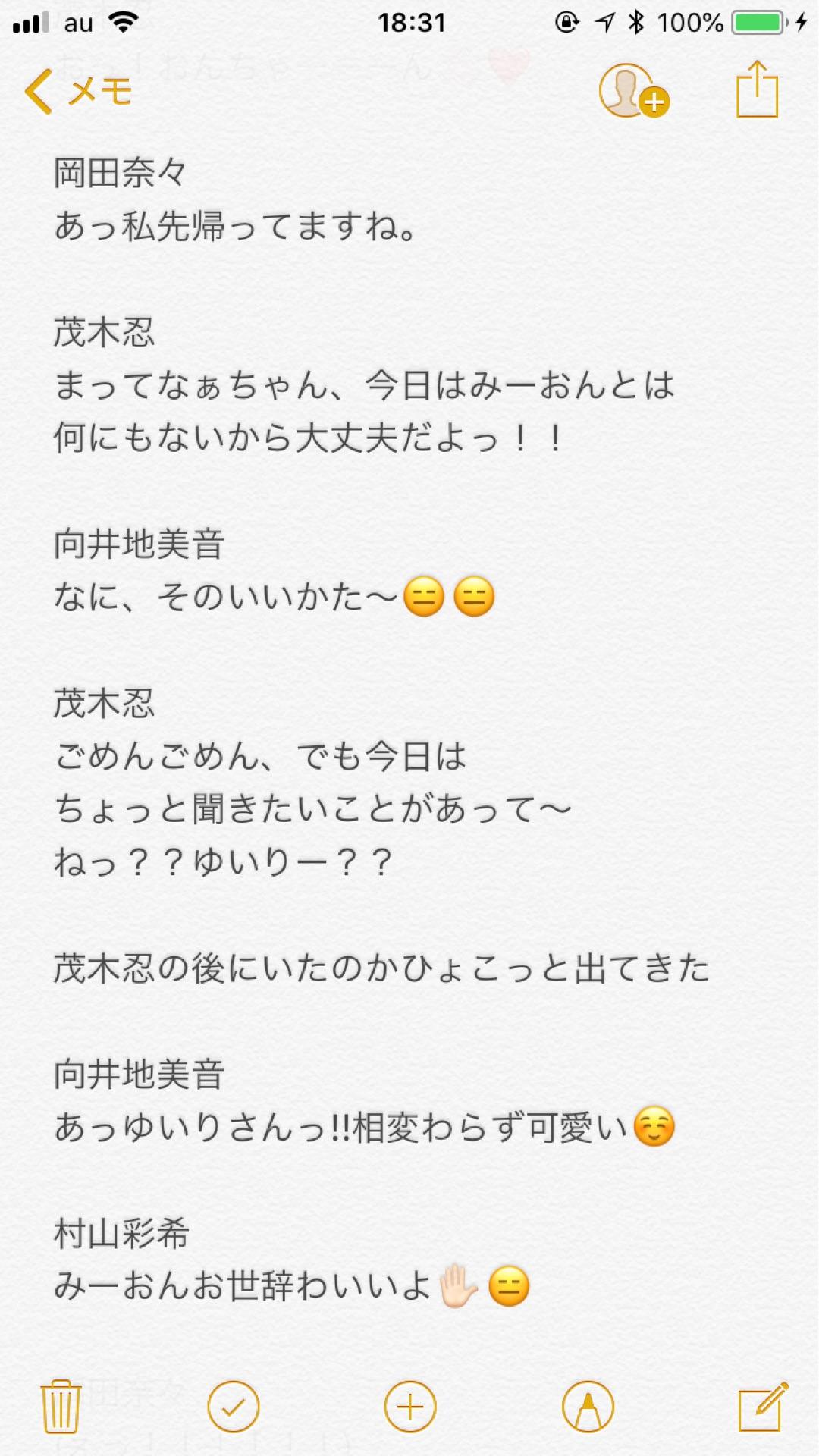The width and height of the screenshot is (819, 1456).
Task: Go back to the メモ list
Action: [77, 92]
